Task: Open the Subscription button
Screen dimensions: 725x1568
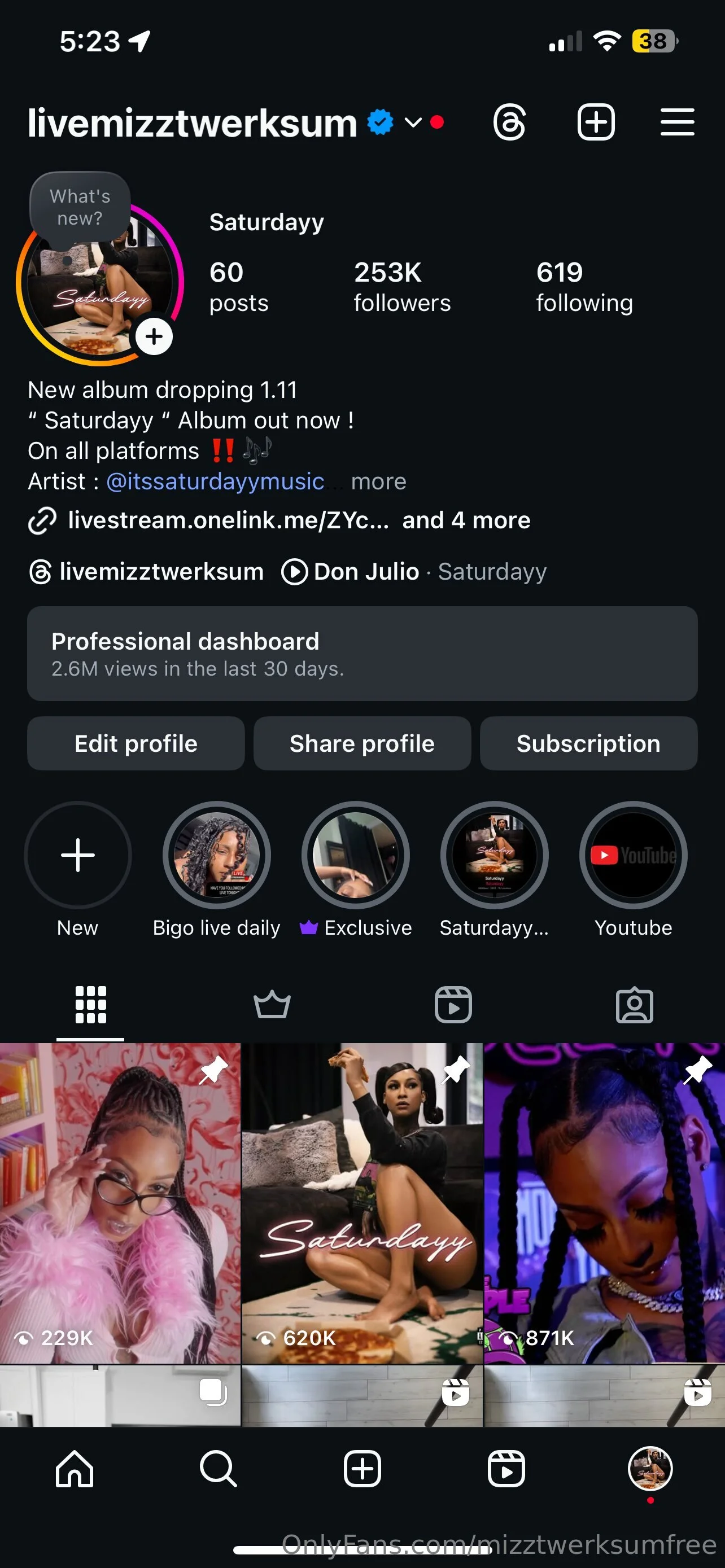Action: click(587, 743)
